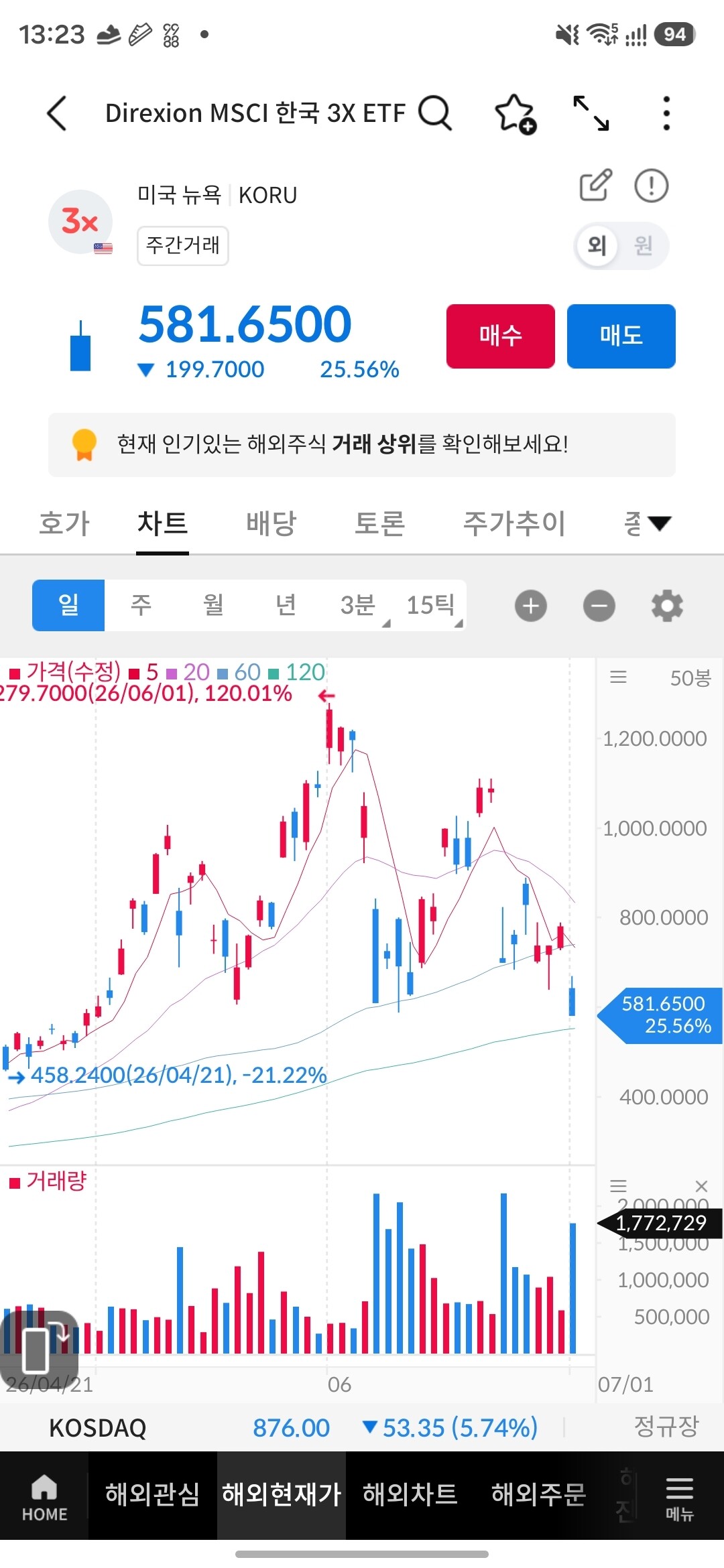Open the 거래 상위 popular stocks banner
The height and width of the screenshot is (1568, 724).
362,444
